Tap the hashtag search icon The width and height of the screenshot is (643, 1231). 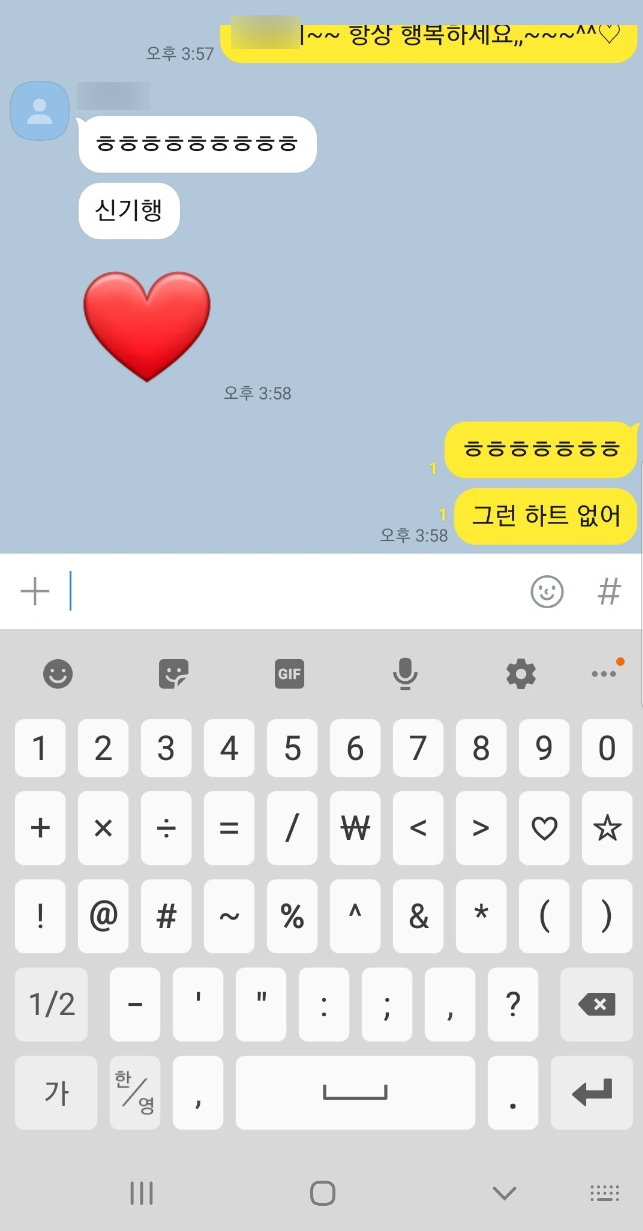point(609,591)
